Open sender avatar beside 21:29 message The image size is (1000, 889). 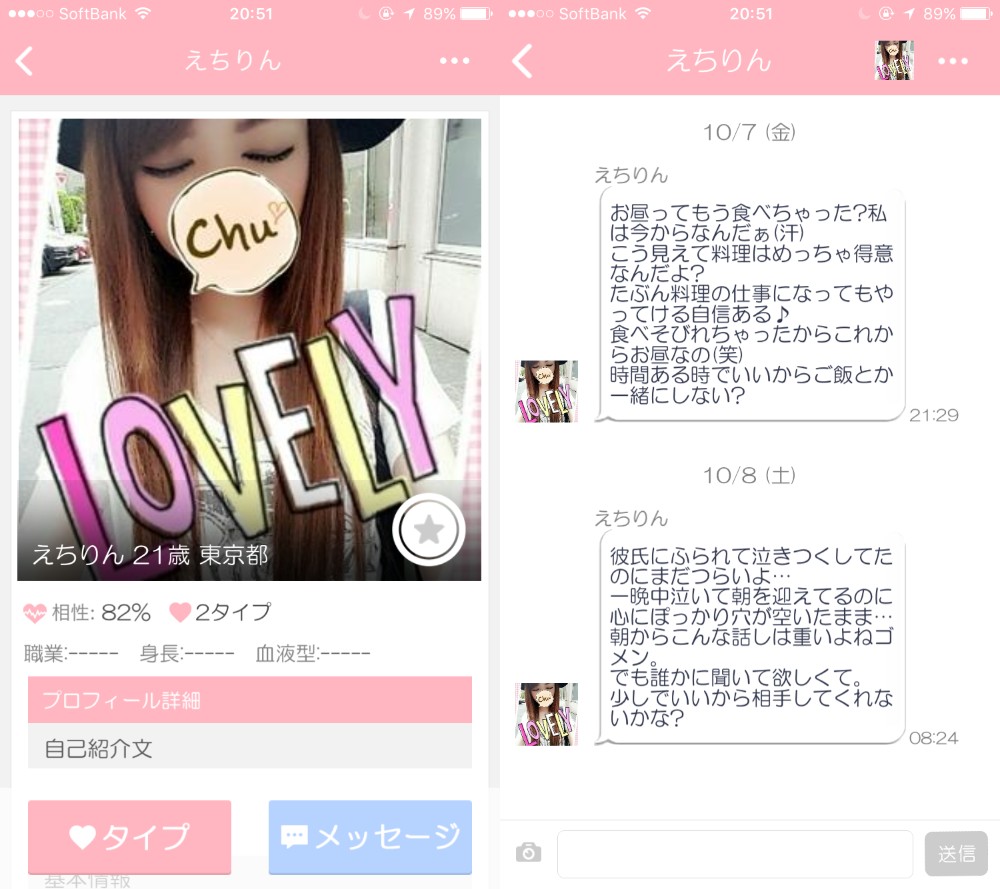coord(546,391)
